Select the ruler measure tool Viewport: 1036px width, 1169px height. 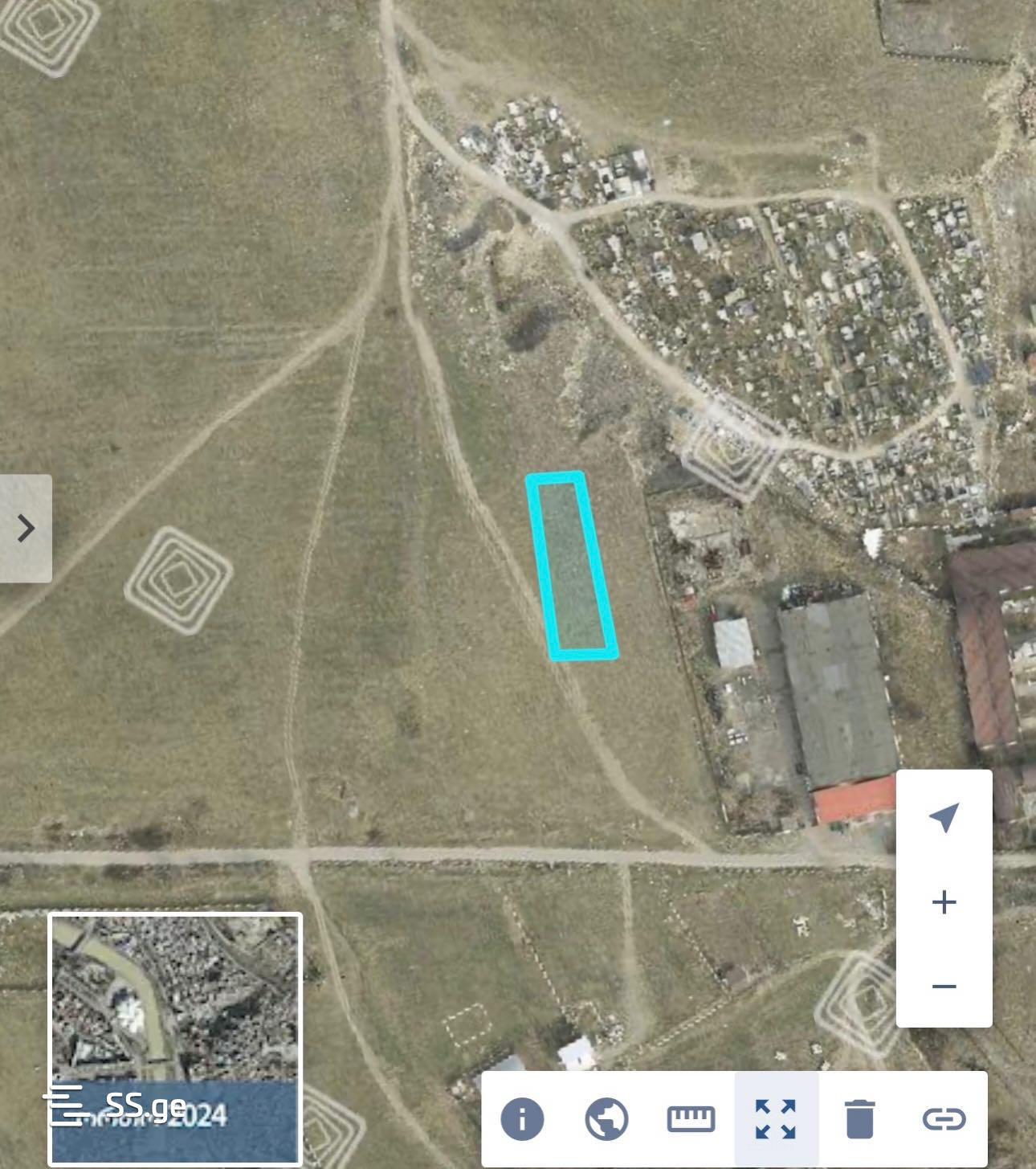691,1118
